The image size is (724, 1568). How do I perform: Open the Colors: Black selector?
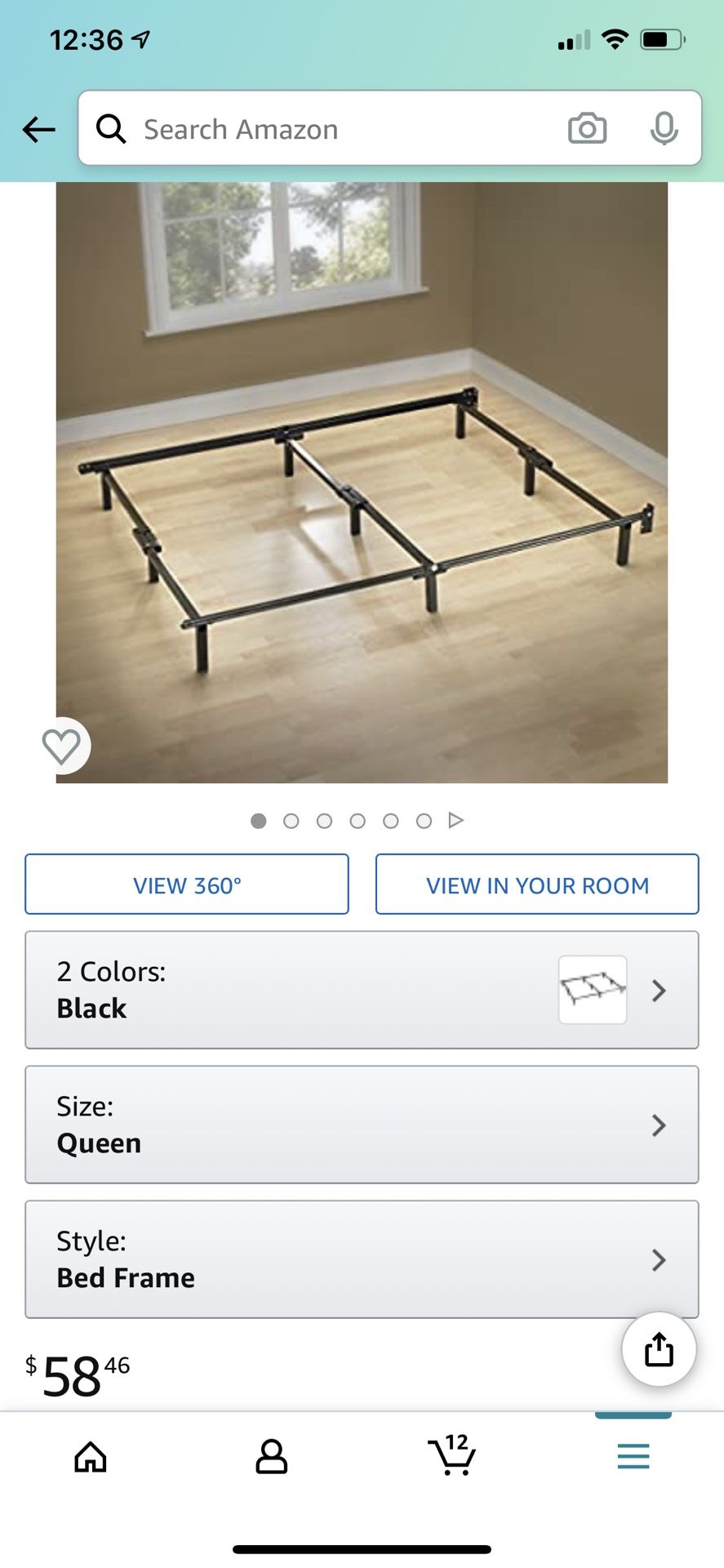click(362, 990)
